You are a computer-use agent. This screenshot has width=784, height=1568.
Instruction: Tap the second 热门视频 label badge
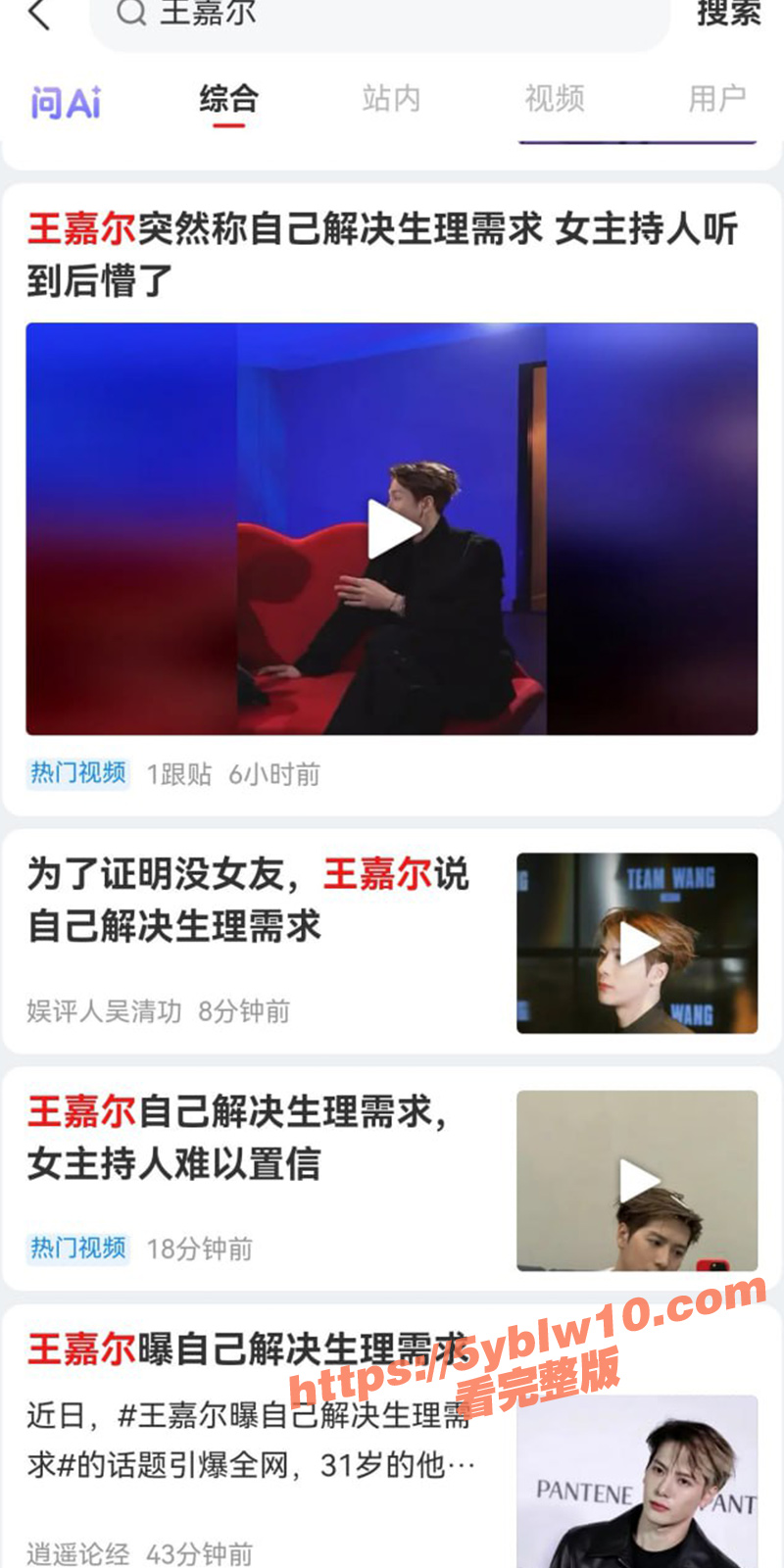tap(77, 1249)
